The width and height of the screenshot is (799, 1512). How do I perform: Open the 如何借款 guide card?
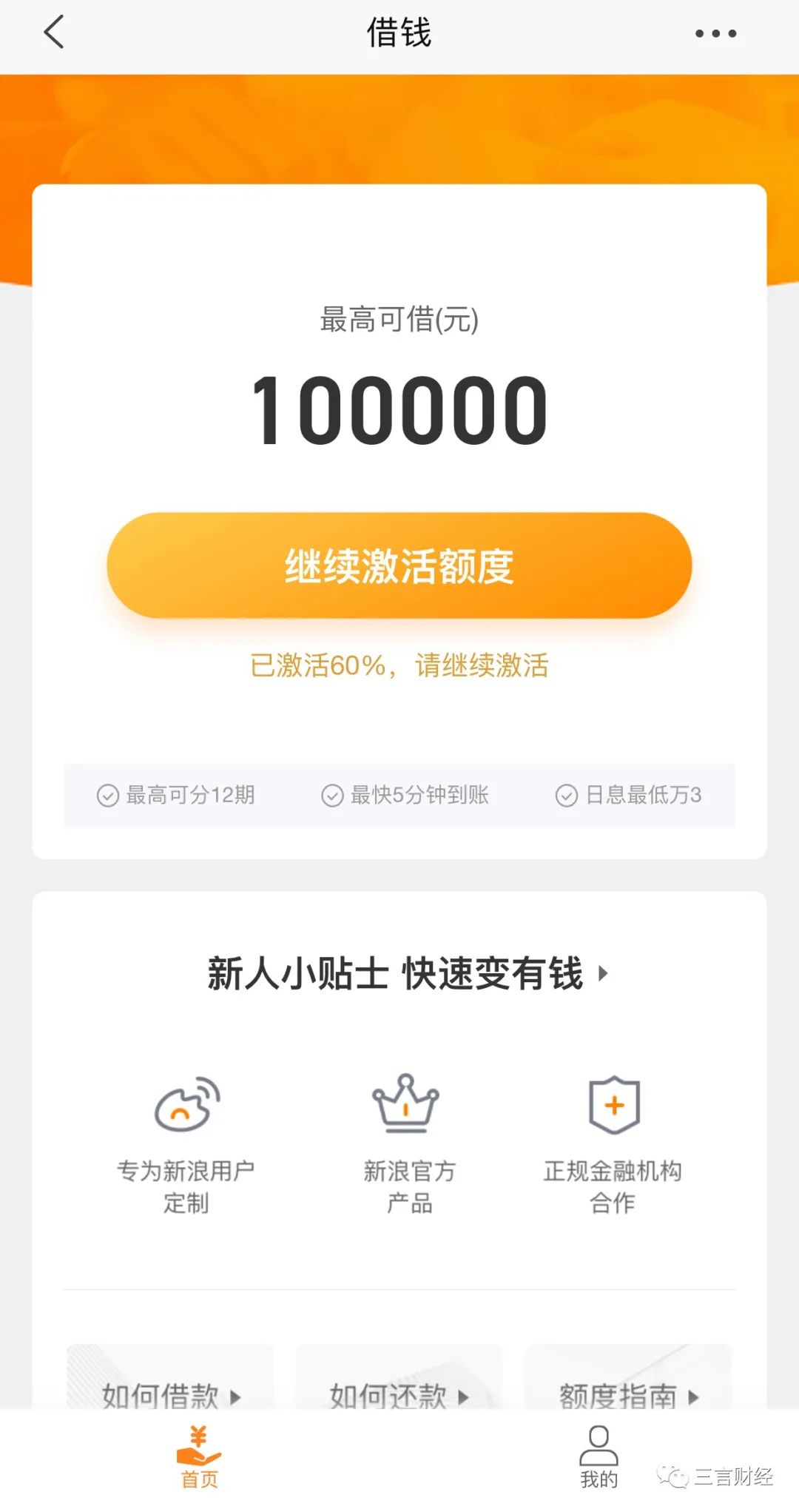point(170,1382)
